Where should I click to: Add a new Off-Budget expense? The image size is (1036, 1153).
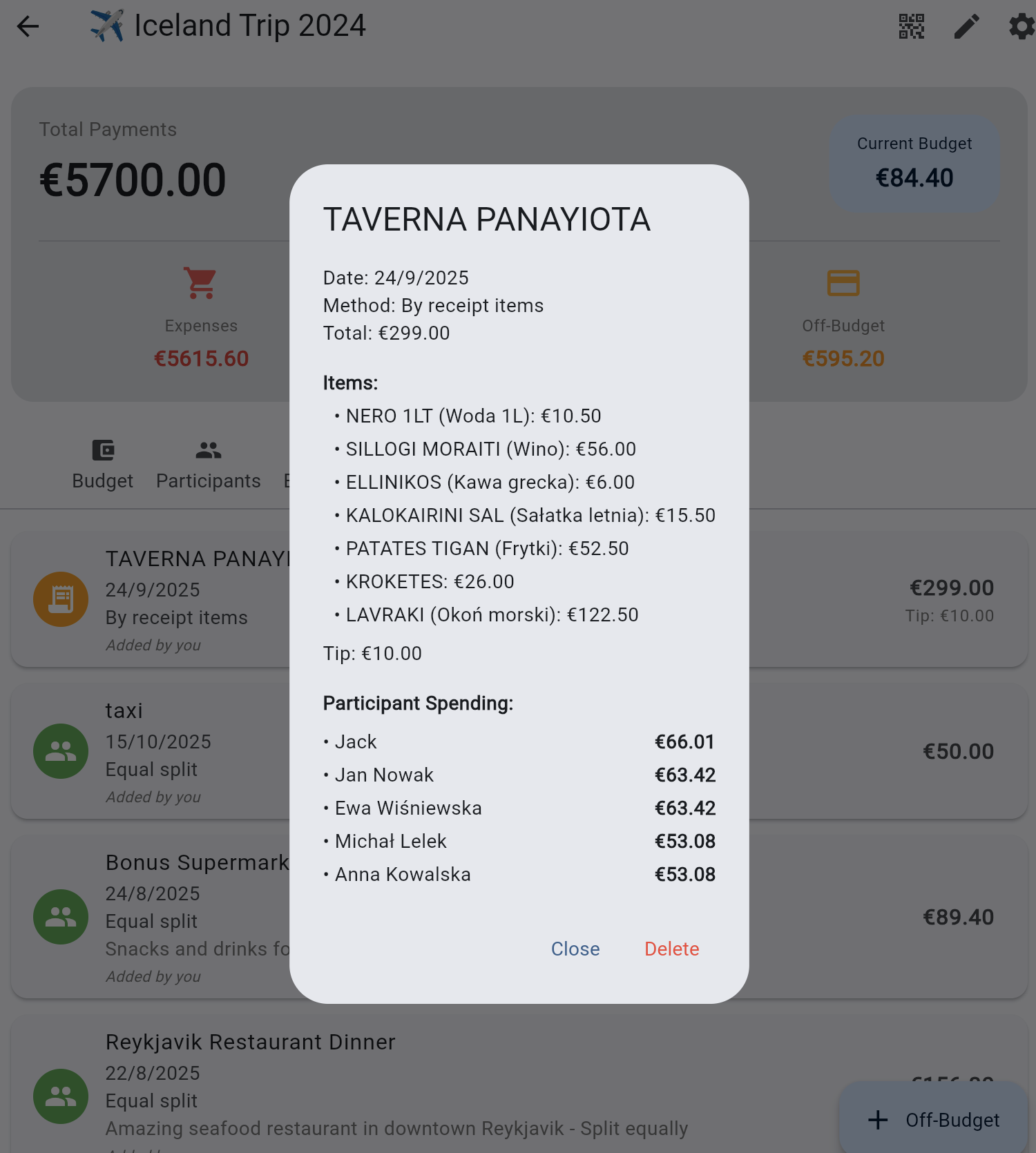[934, 1119]
